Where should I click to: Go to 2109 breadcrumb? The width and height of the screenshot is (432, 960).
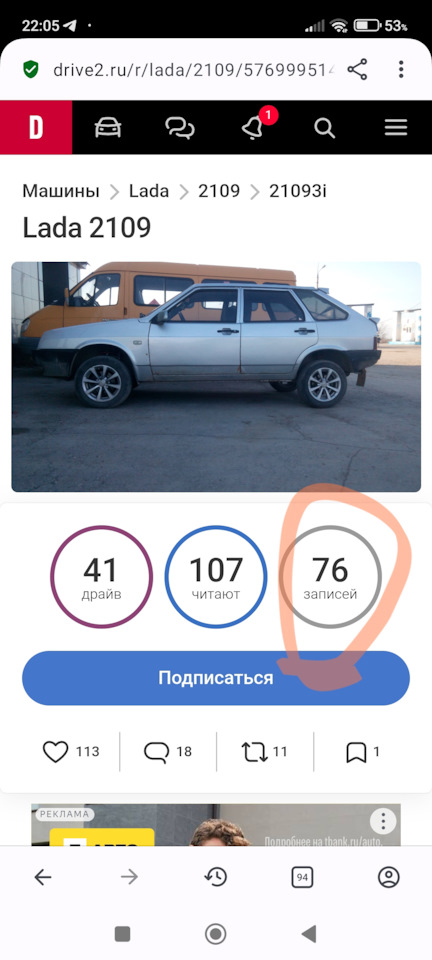pos(219,191)
